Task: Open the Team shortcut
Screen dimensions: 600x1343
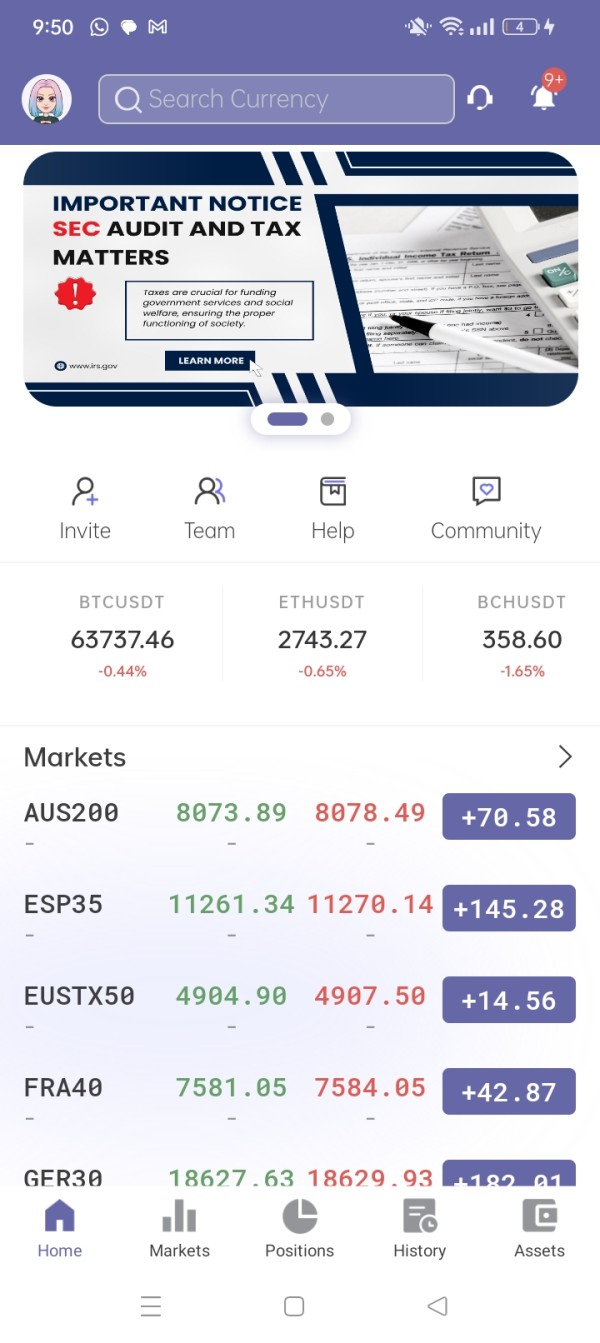Action: (209, 509)
